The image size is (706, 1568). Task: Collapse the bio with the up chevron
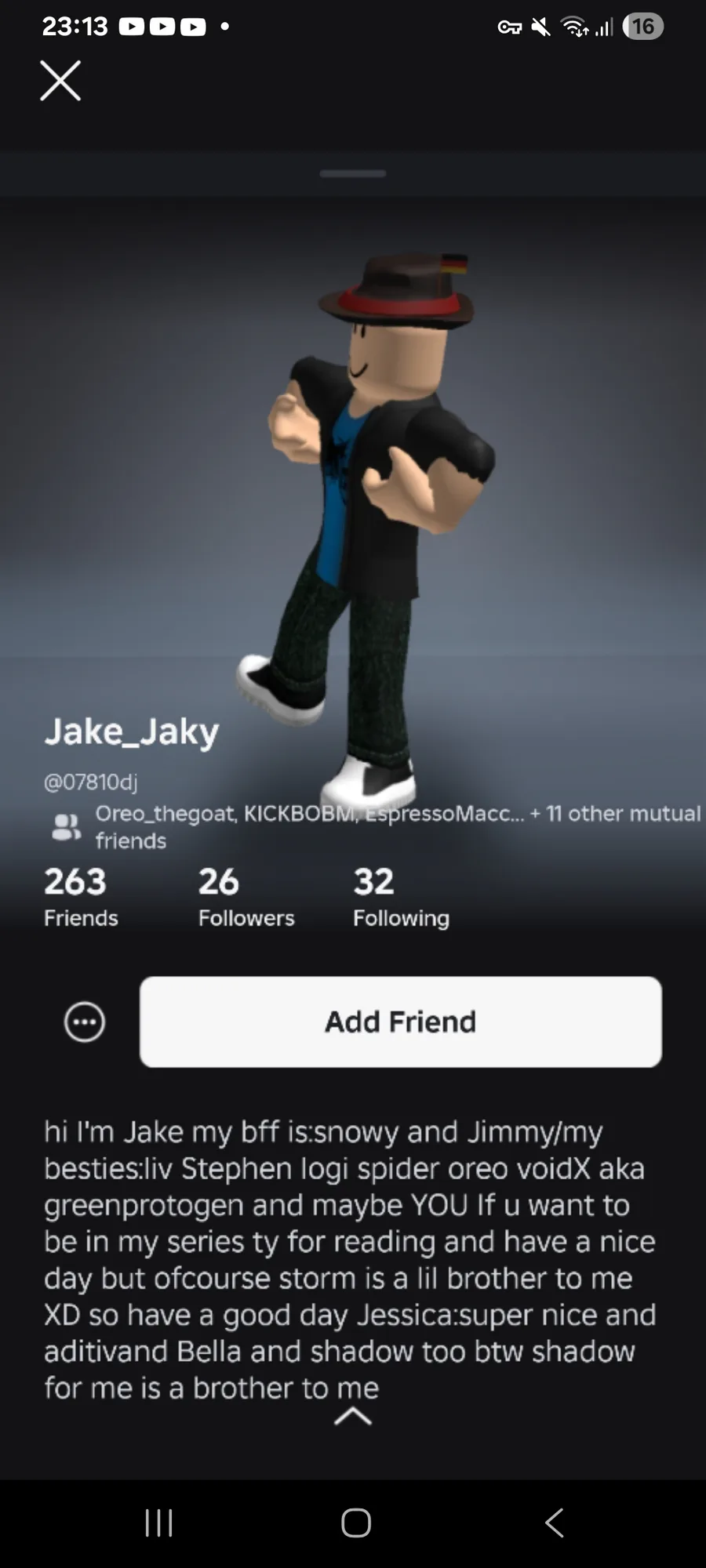[353, 1415]
